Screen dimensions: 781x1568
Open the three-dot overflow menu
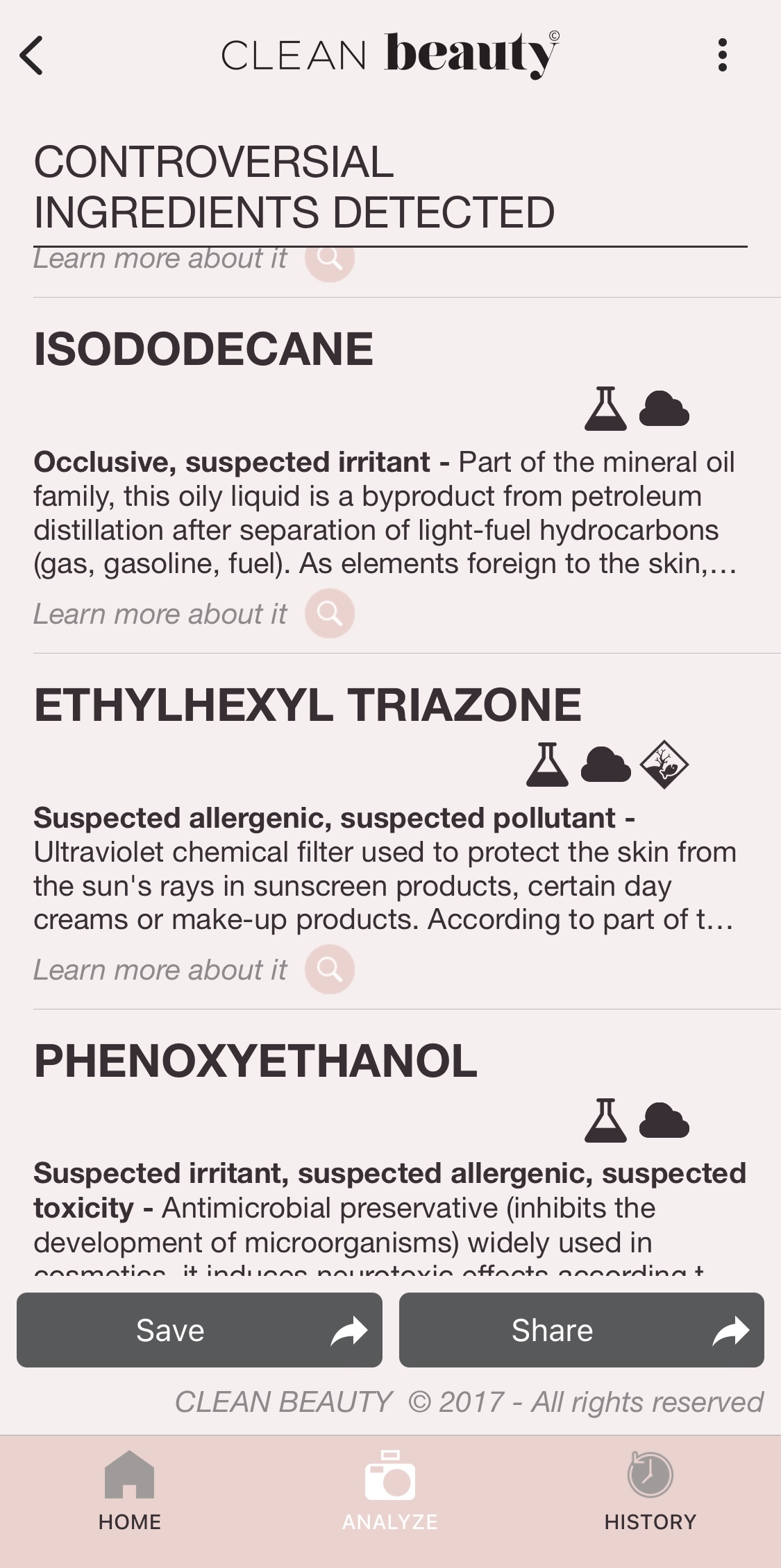722,56
